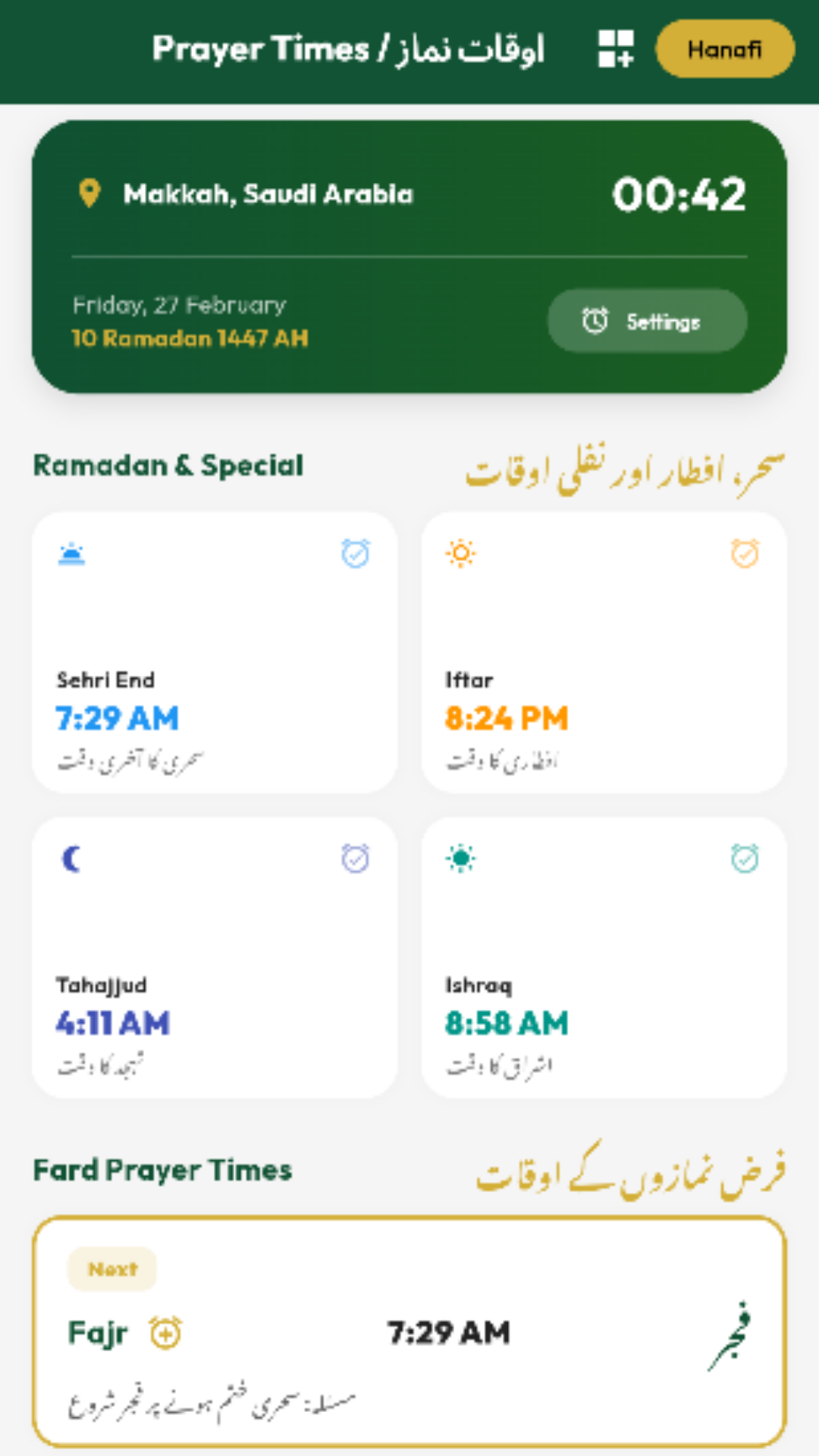This screenshot has height=1456, width=819.
Task: Tap the 00:42 countdown timer
Action: pos(681,193)
